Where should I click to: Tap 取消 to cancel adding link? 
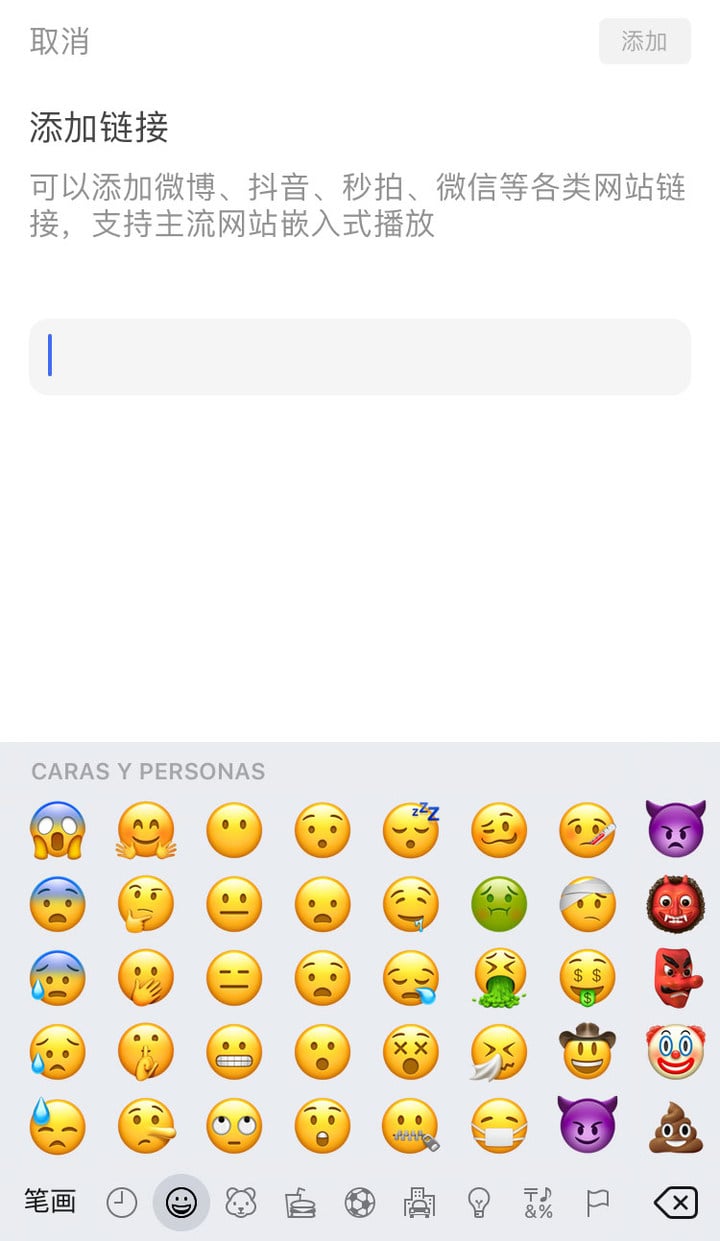tap(59, 41)
